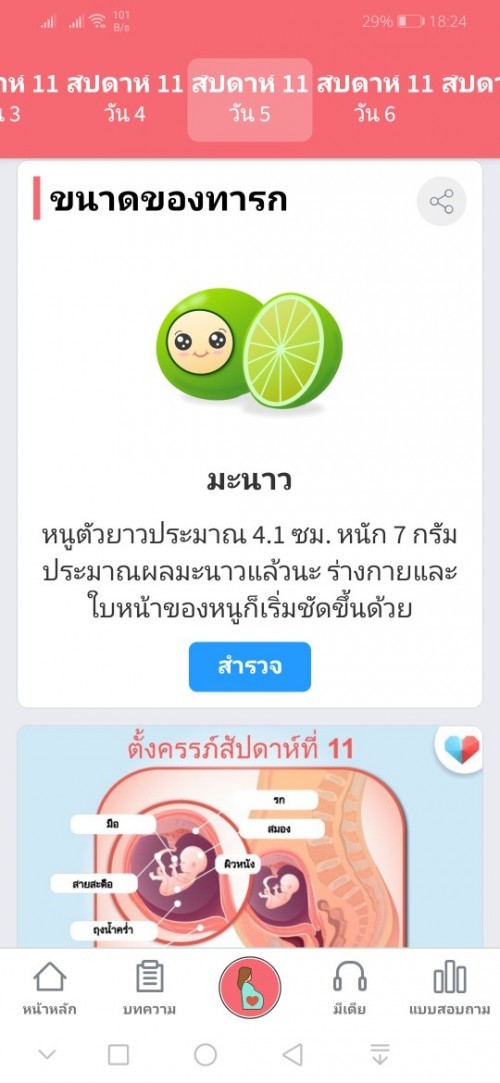Open recent apps with square button
Viewport: 500px width, 1083px height.
[x=119, y=1054]
